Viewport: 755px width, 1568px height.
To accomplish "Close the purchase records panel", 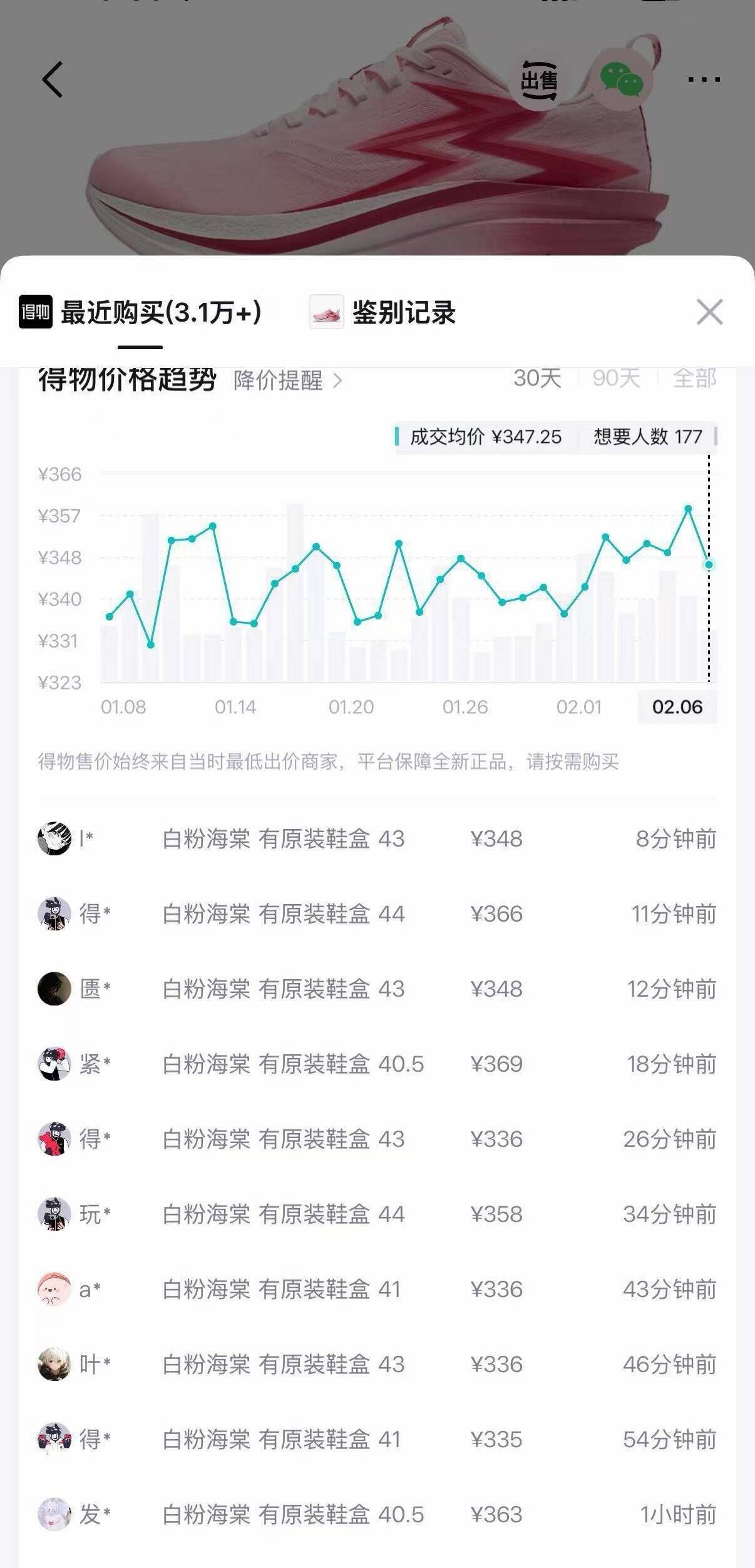I will click(709, 312).
